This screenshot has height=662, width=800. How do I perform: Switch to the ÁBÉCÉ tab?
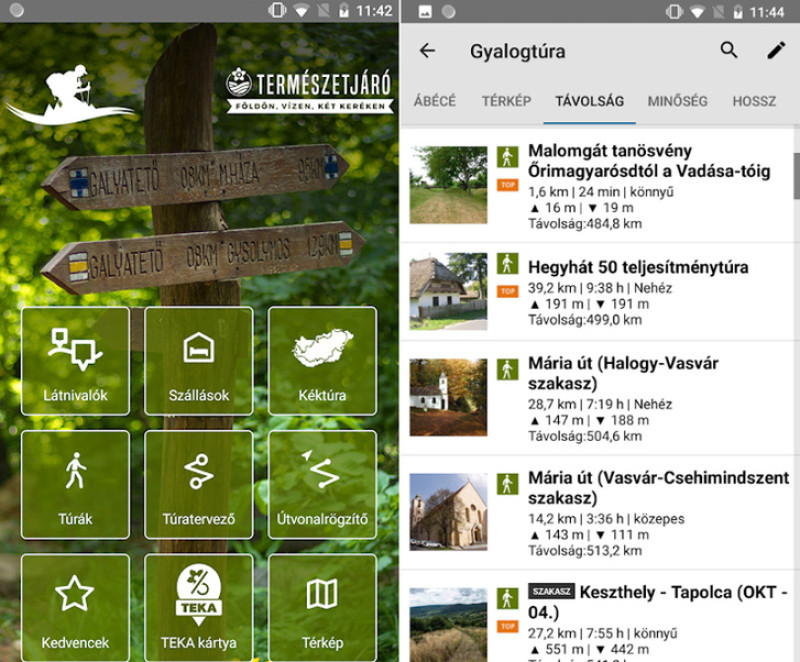pos(435,101)
